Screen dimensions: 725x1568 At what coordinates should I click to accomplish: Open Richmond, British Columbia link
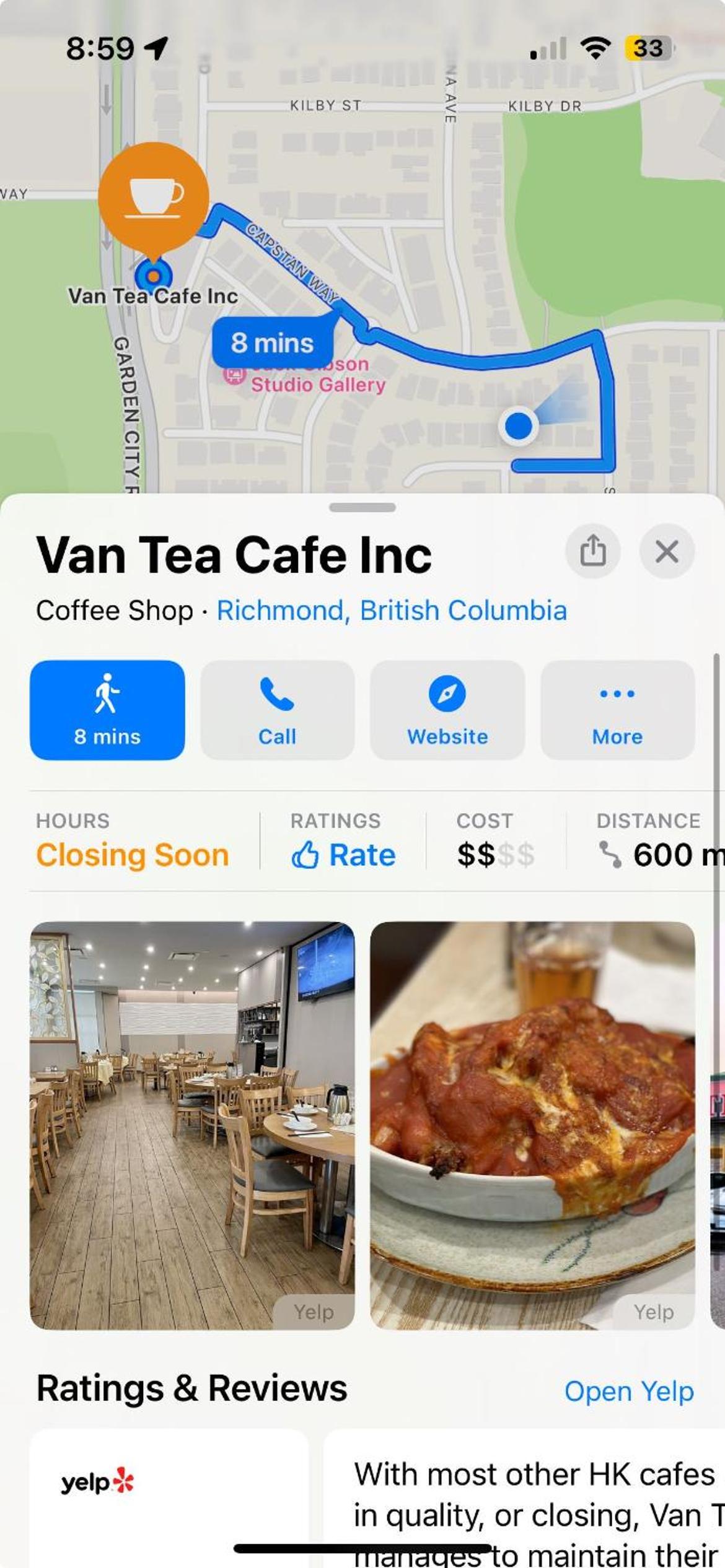[391, 611]
